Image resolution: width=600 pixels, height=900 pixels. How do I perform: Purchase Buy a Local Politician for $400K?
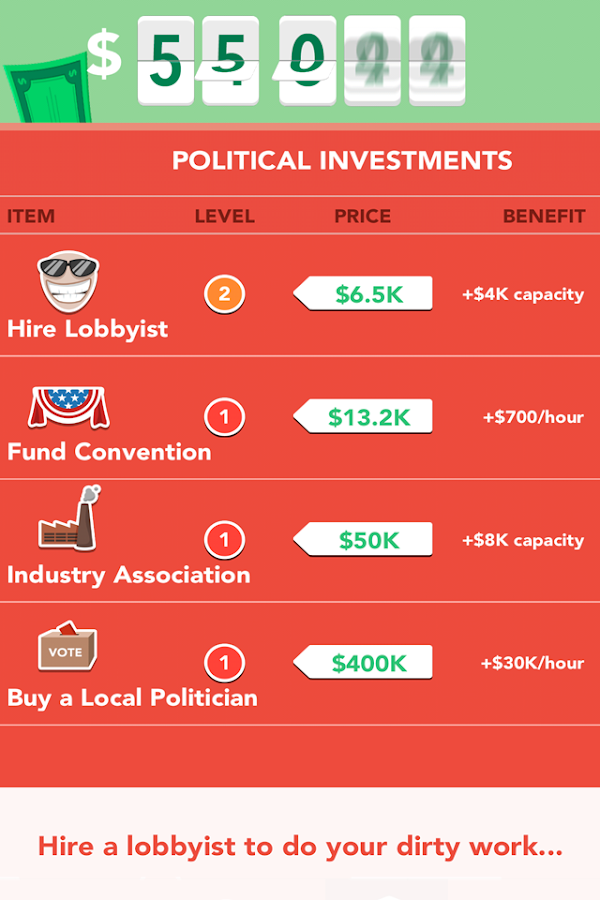(368, 663)
